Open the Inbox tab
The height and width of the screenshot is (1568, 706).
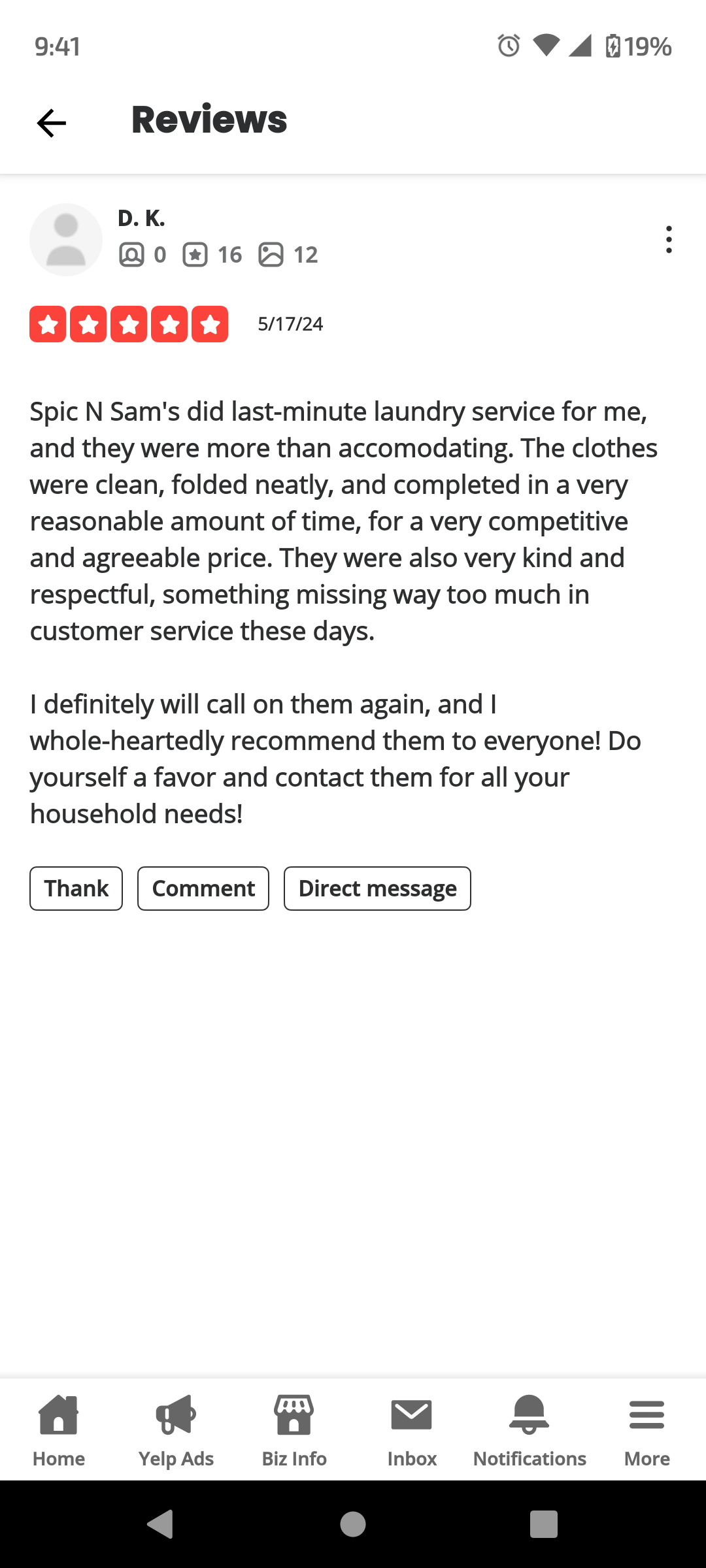(412, 1429)
